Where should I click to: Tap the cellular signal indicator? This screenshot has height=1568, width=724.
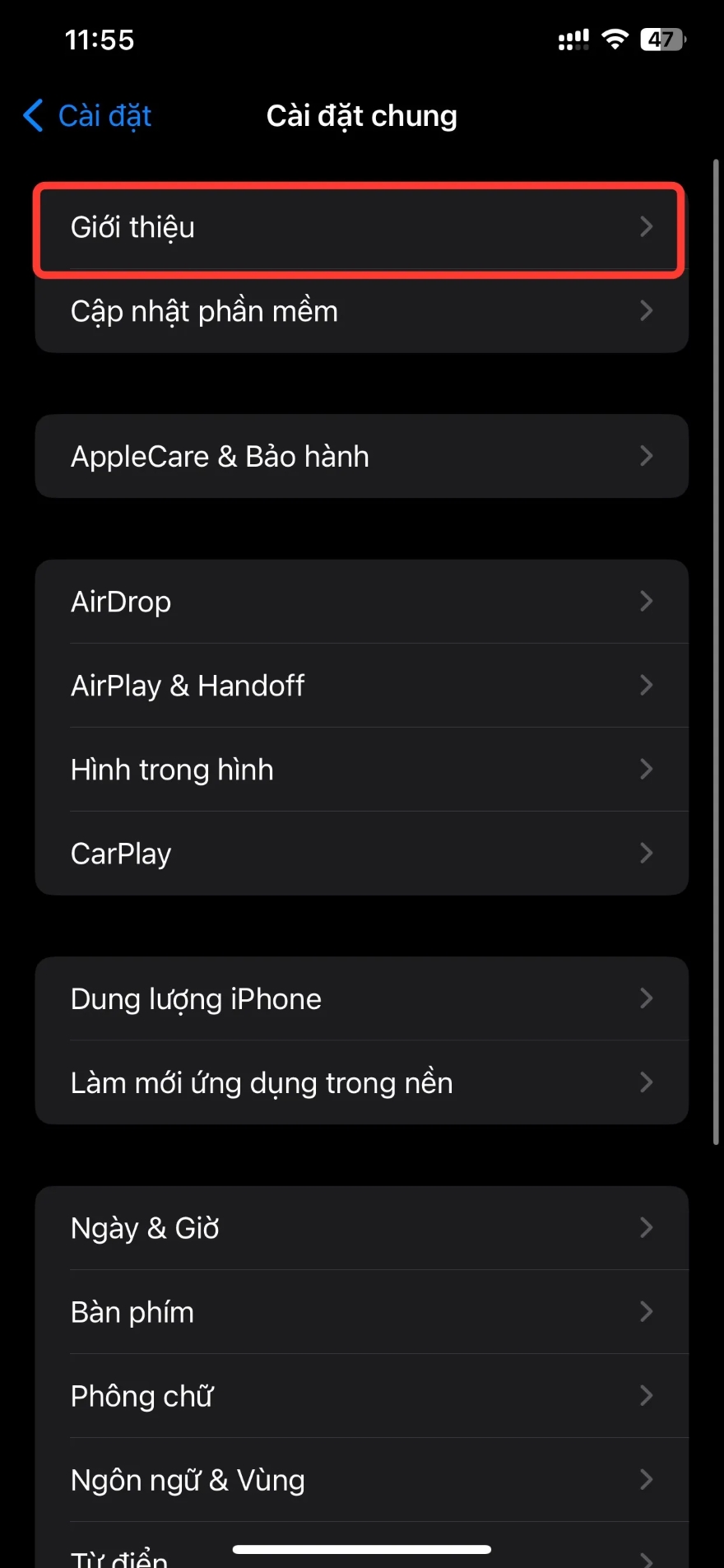573,38
